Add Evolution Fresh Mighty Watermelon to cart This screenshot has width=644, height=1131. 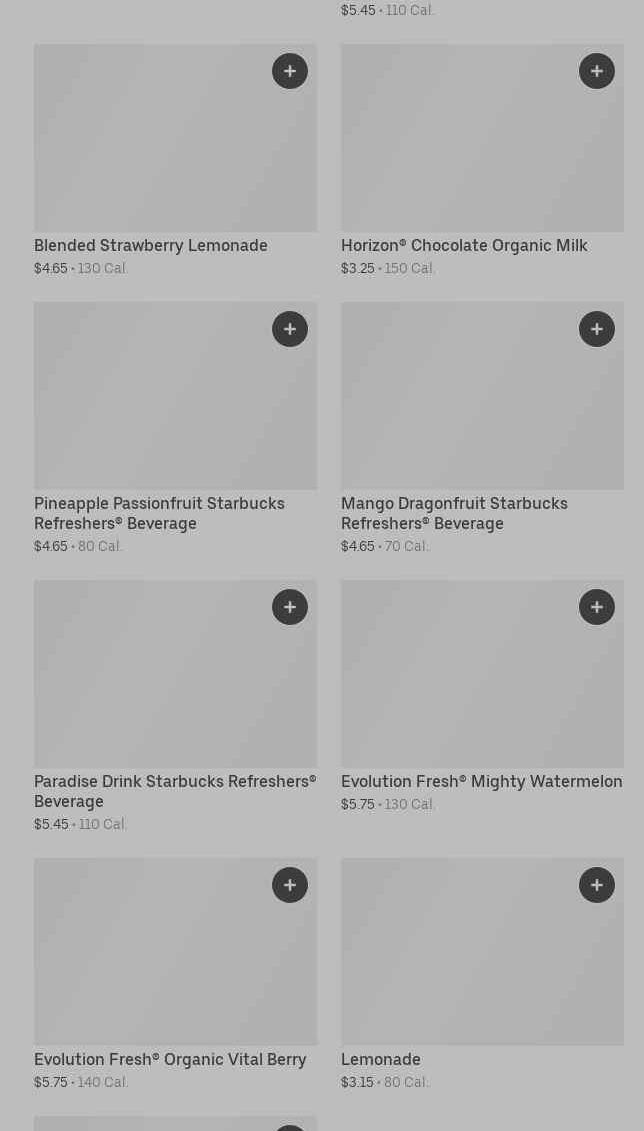[x=597, y=607]
